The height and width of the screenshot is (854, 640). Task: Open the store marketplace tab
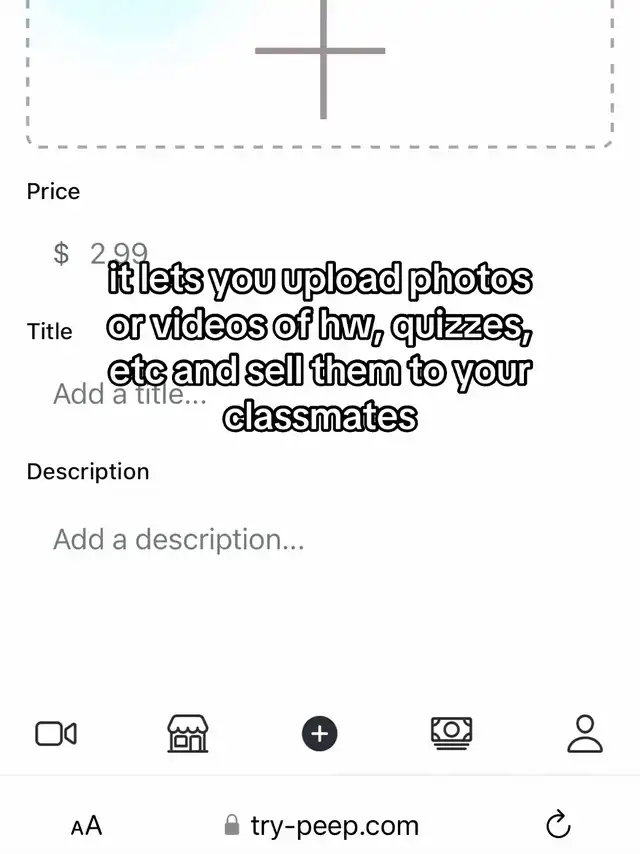tap(187, 734)
